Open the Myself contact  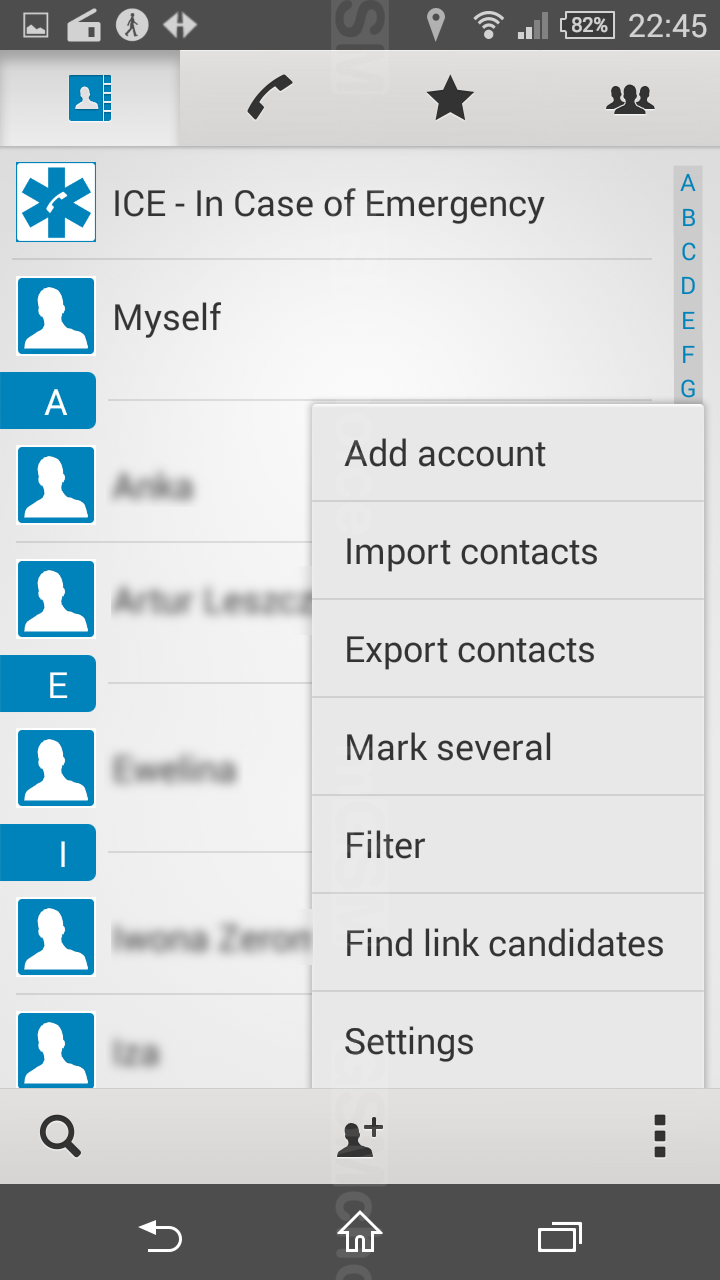tap(332, 317)
